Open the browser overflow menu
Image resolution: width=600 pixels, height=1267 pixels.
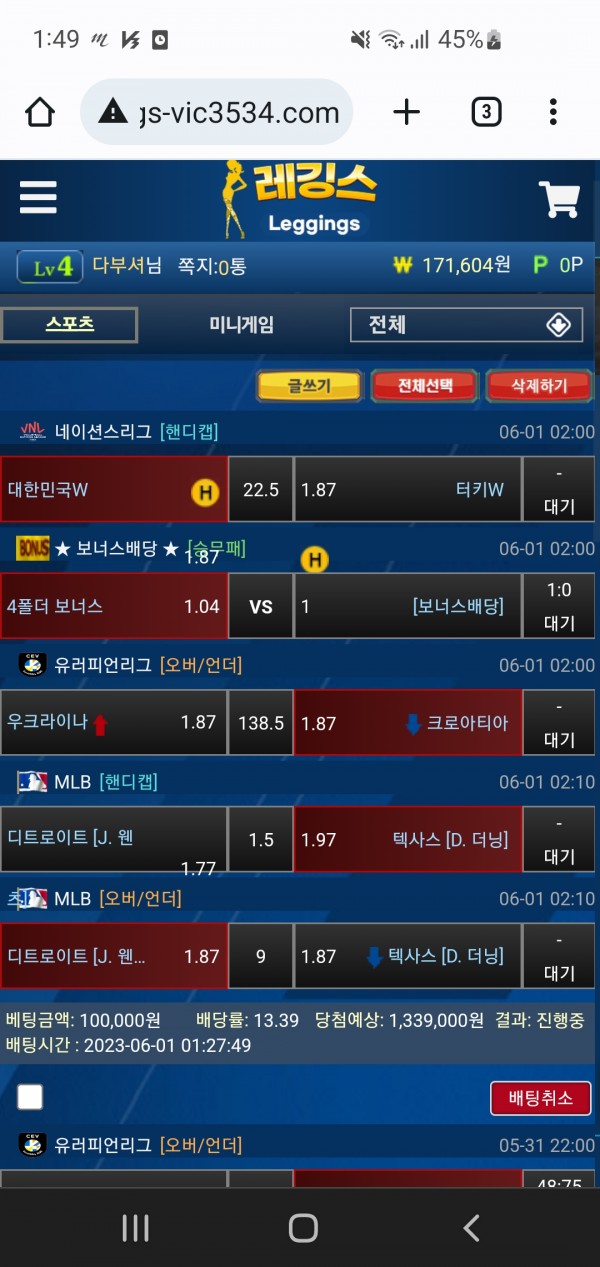coord(553,112)
